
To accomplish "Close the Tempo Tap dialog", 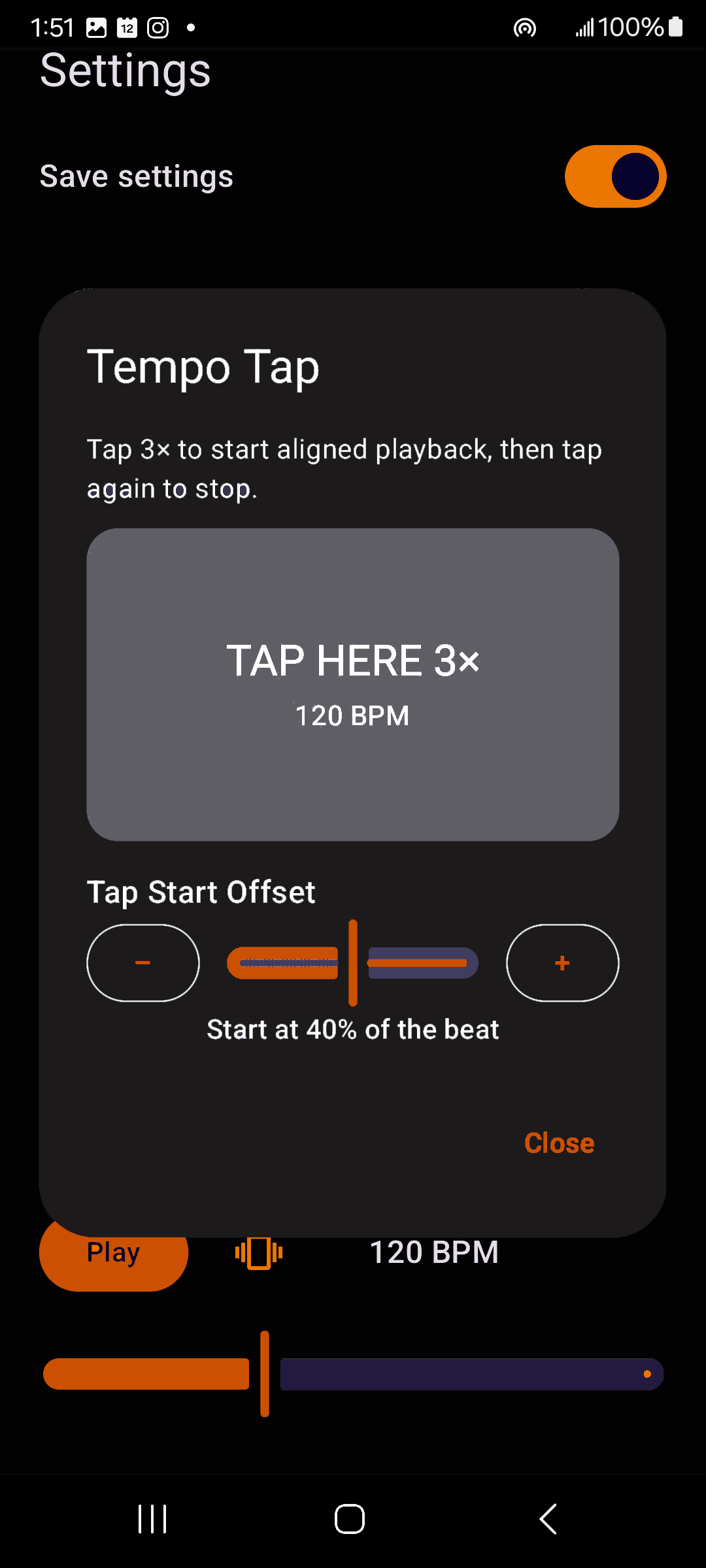I will pos(559,1143).
